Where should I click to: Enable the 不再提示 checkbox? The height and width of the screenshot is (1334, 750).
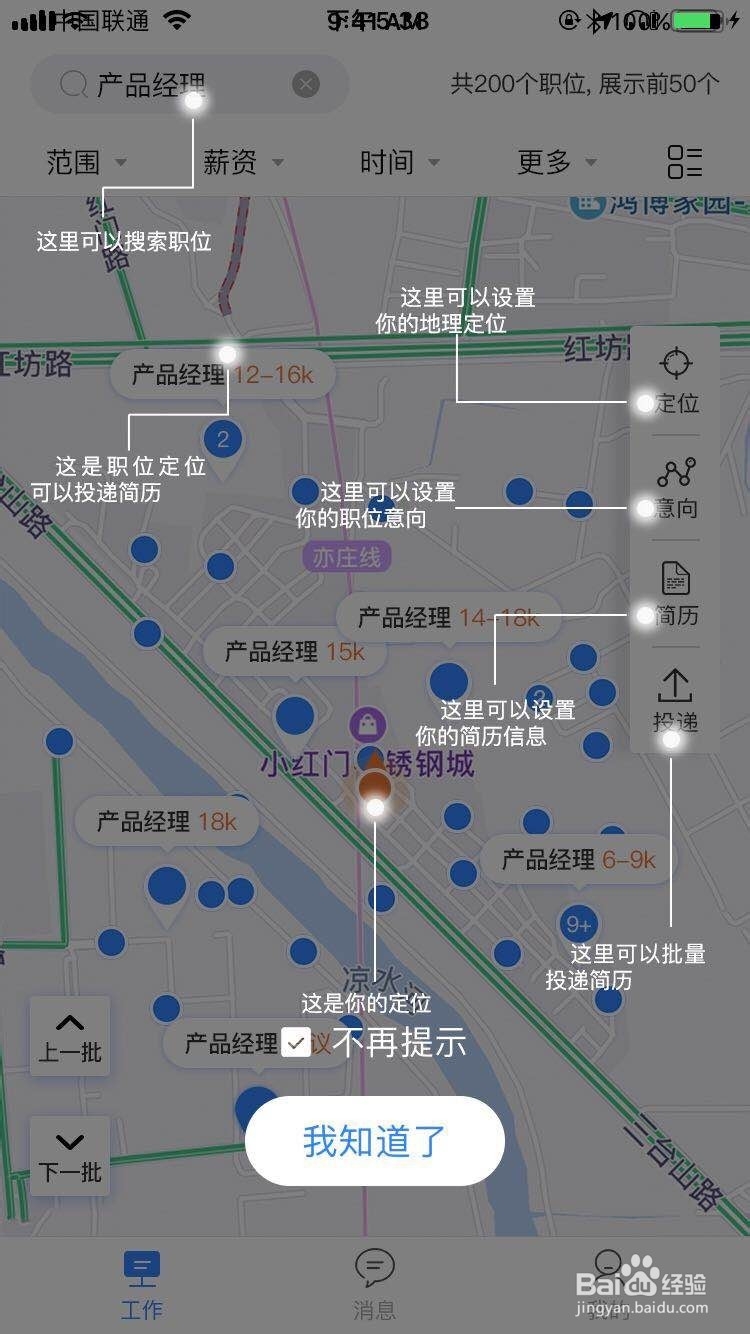(x=294, y=1042)
